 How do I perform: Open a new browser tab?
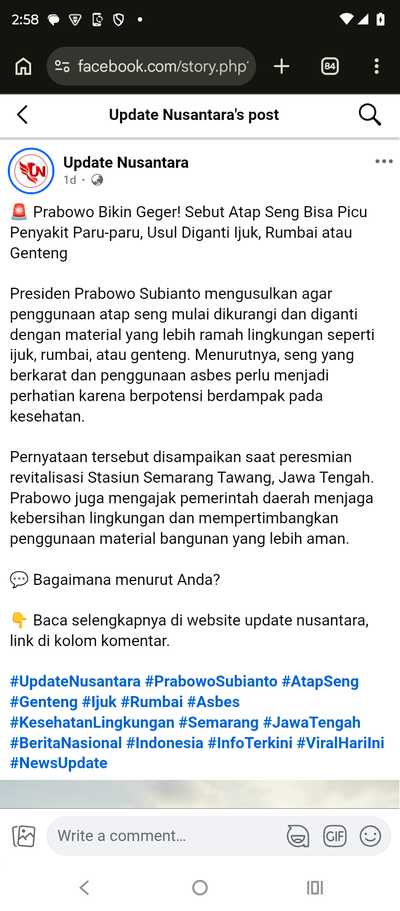[281, 67]
